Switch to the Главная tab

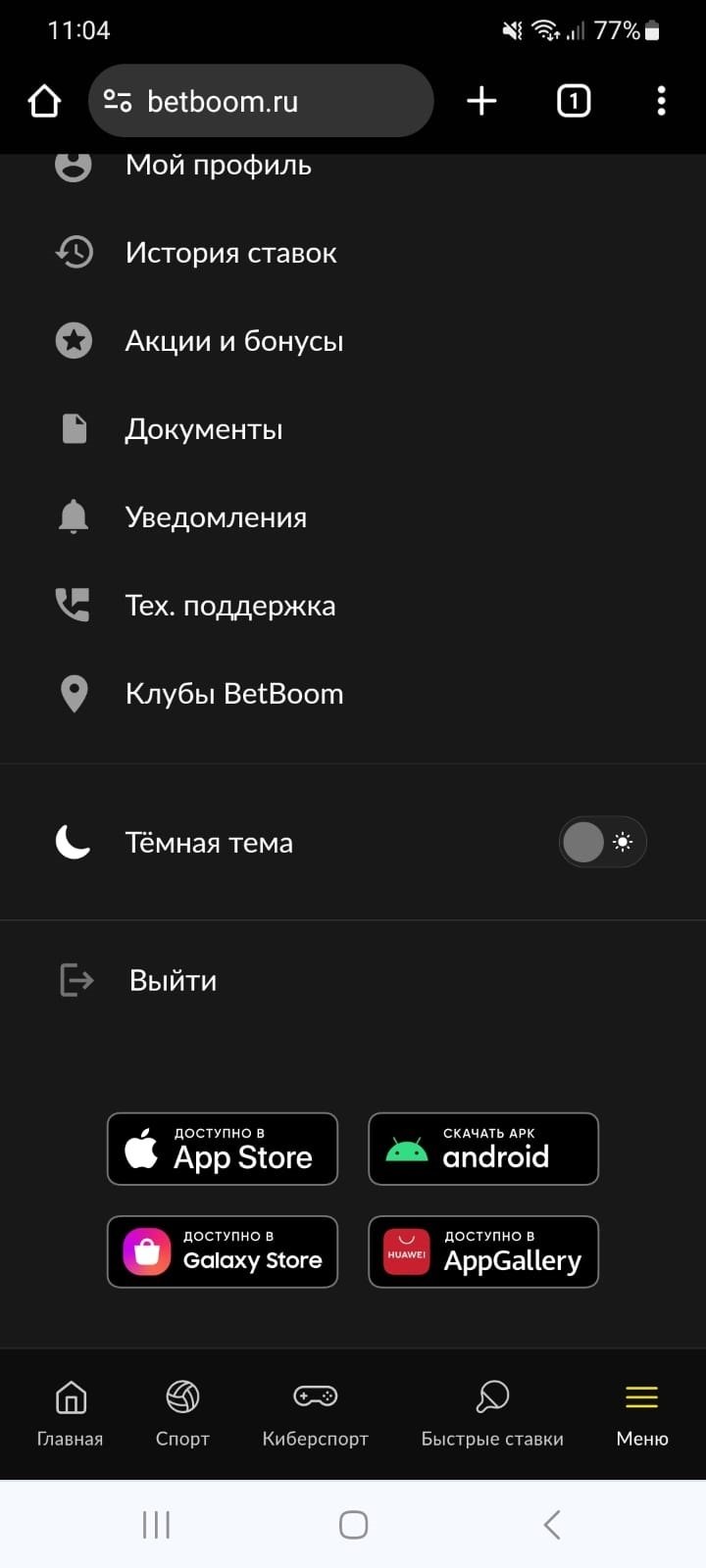coord(70,1413)
